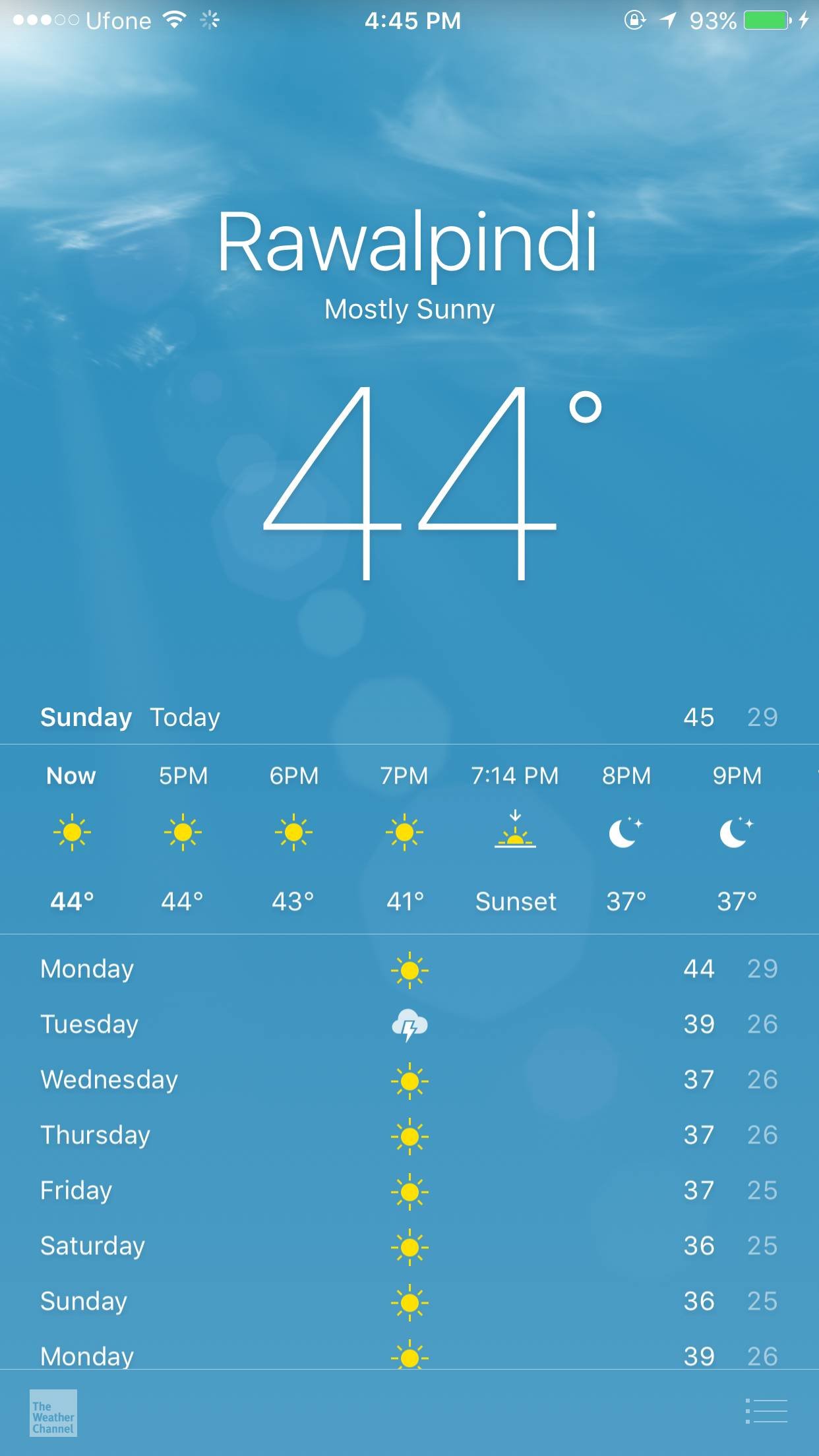Open the city list icon

[766, 1411]
